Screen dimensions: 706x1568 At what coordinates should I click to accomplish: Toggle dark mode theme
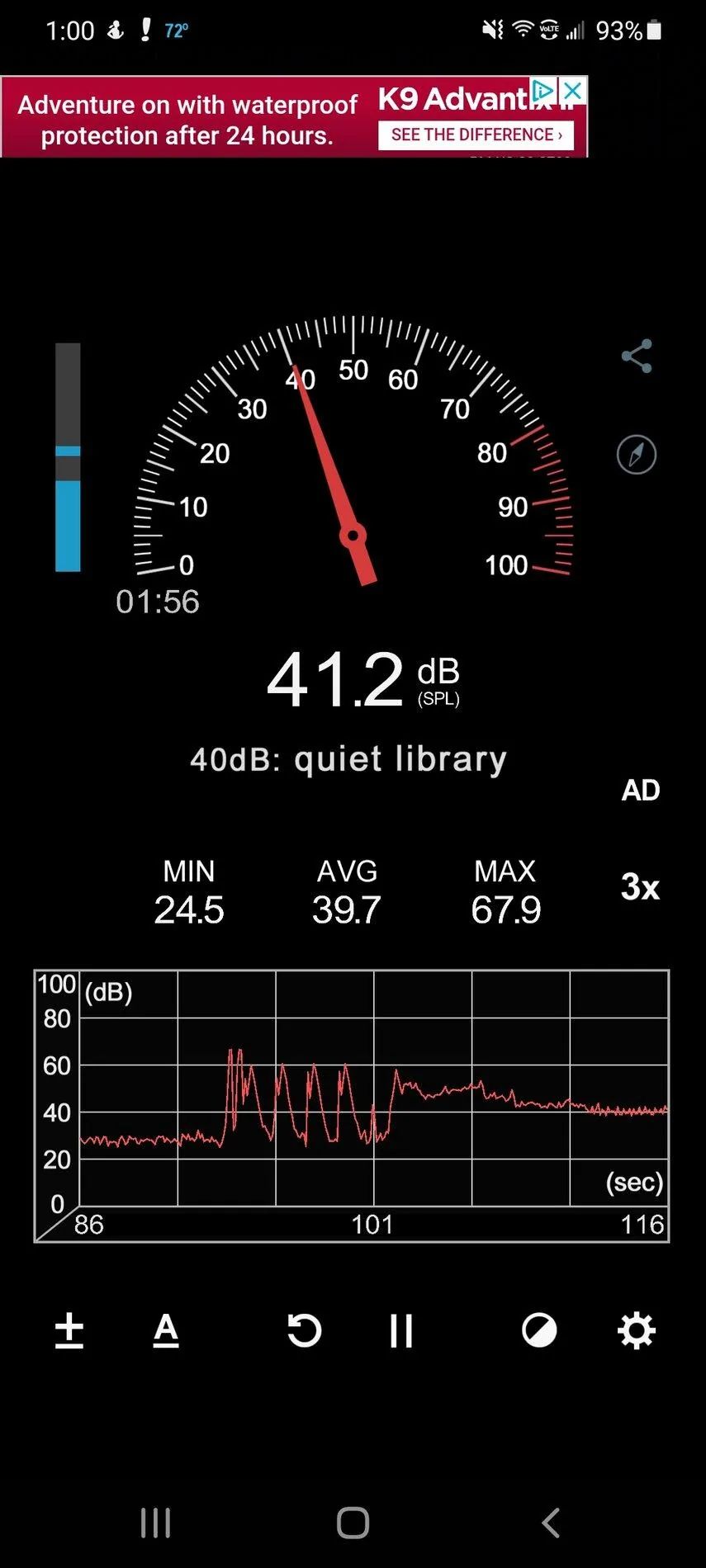(540, 1329)
